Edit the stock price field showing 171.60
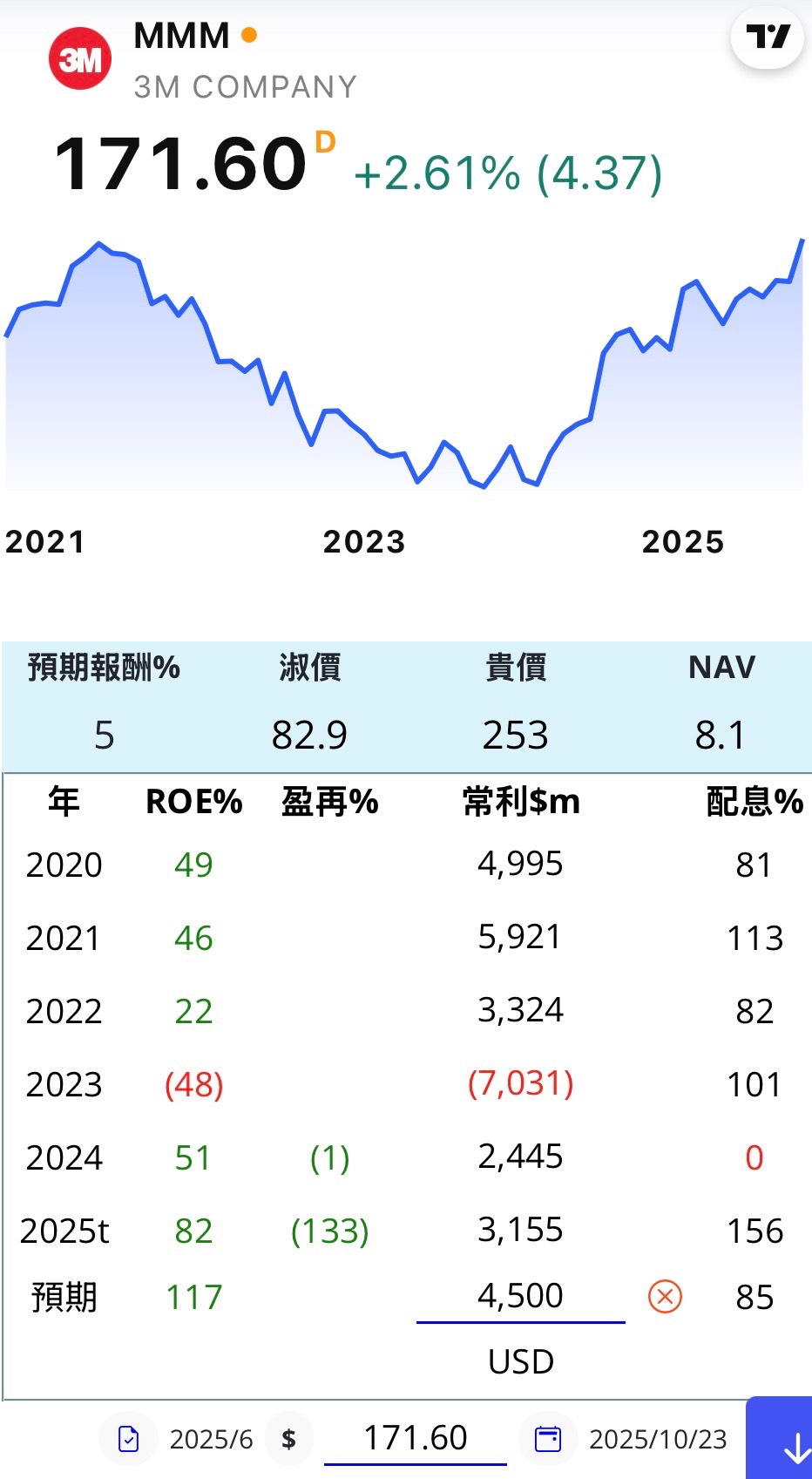 click(x=416, y=1438)
